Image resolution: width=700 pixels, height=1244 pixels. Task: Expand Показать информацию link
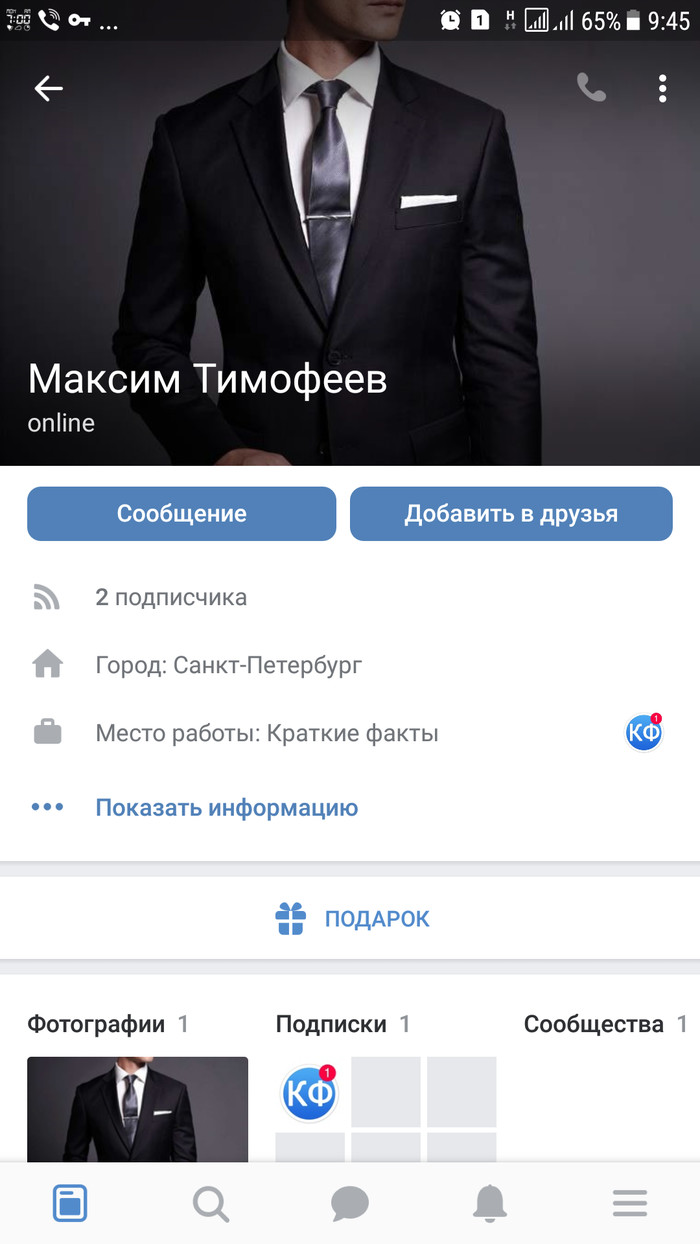coord(226,807)
